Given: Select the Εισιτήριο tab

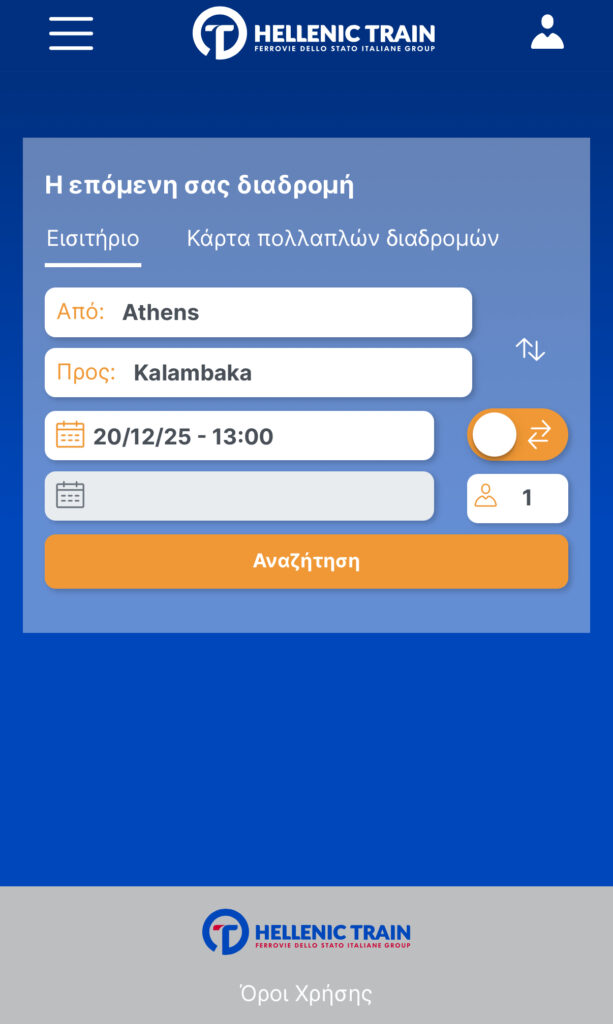Looking at the screenshot, I should pyautogui.click(x=93, y=239).
